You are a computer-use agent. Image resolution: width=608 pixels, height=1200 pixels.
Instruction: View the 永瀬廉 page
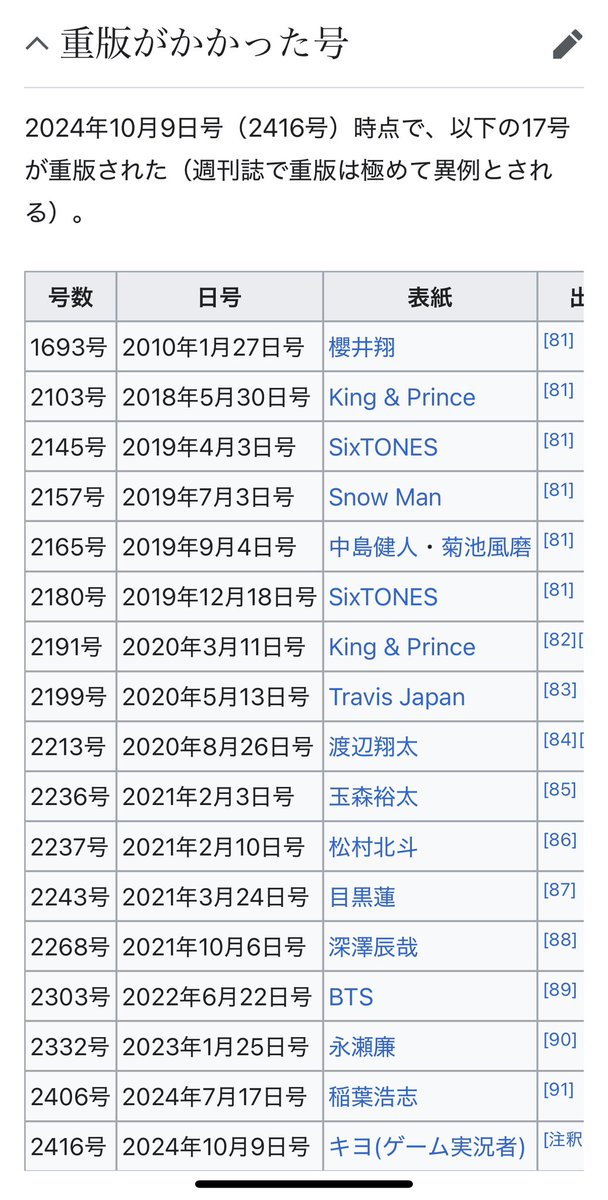(361, 1047)
